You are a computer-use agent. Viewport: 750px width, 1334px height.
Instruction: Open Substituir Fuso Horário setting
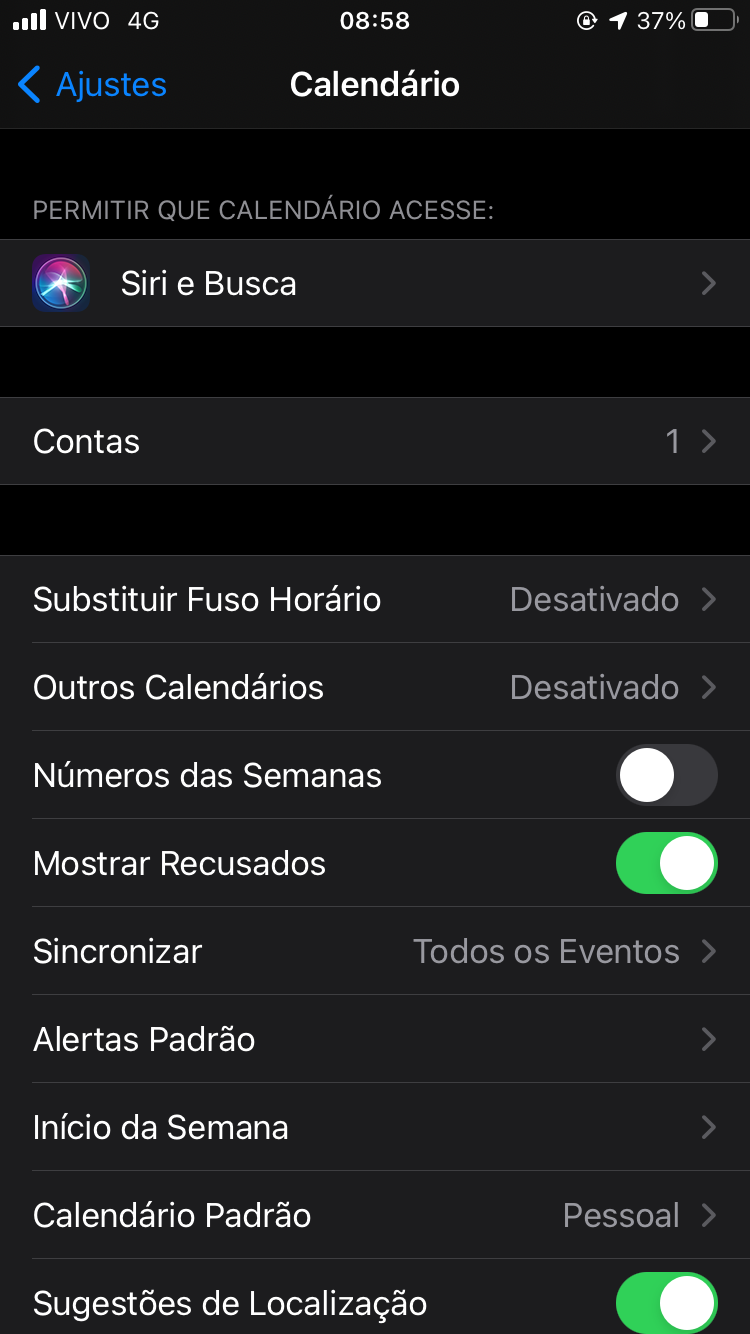[375, 599]
